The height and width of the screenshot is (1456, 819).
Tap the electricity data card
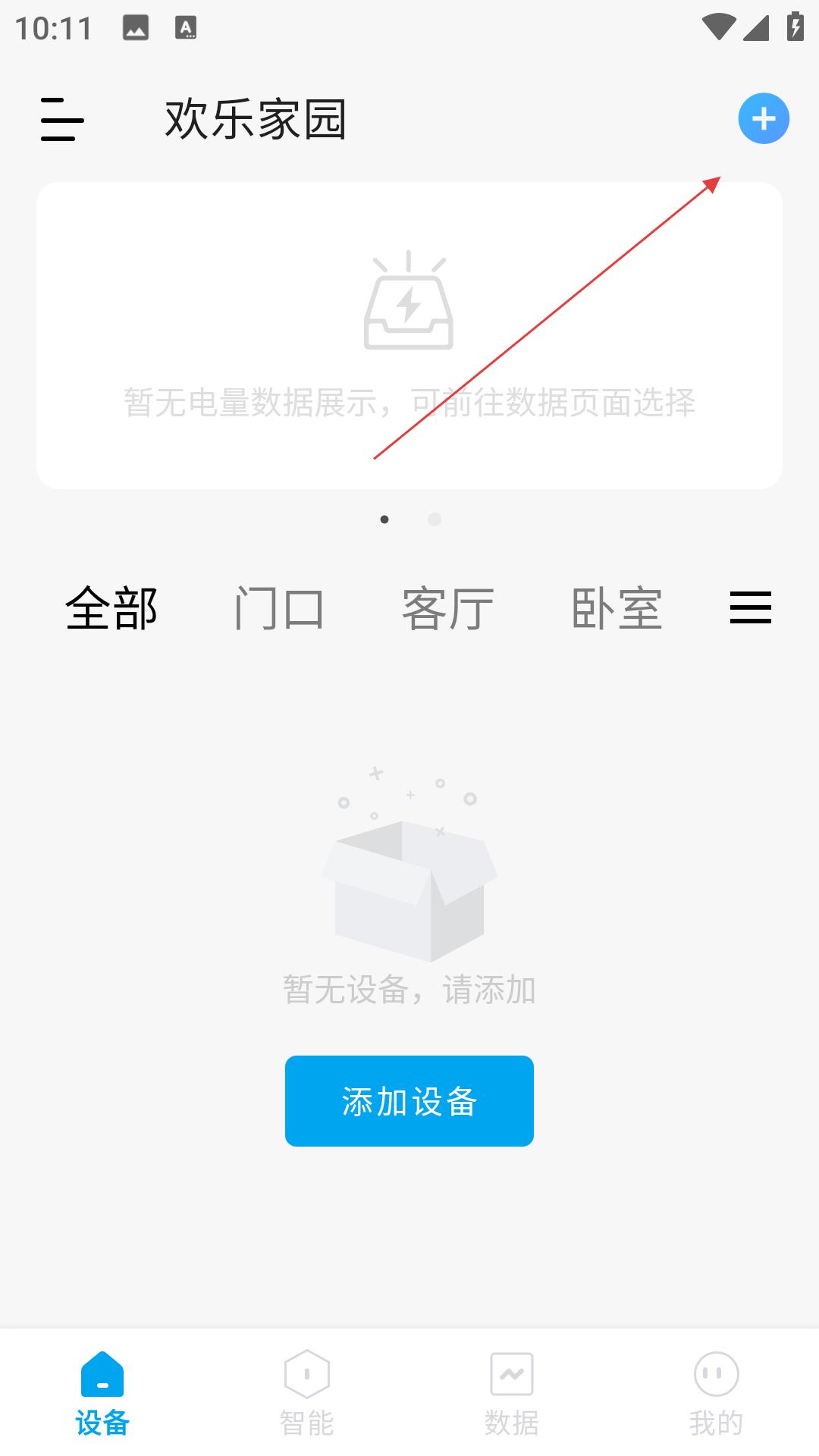pyautogui.click(x=409, y=335)
